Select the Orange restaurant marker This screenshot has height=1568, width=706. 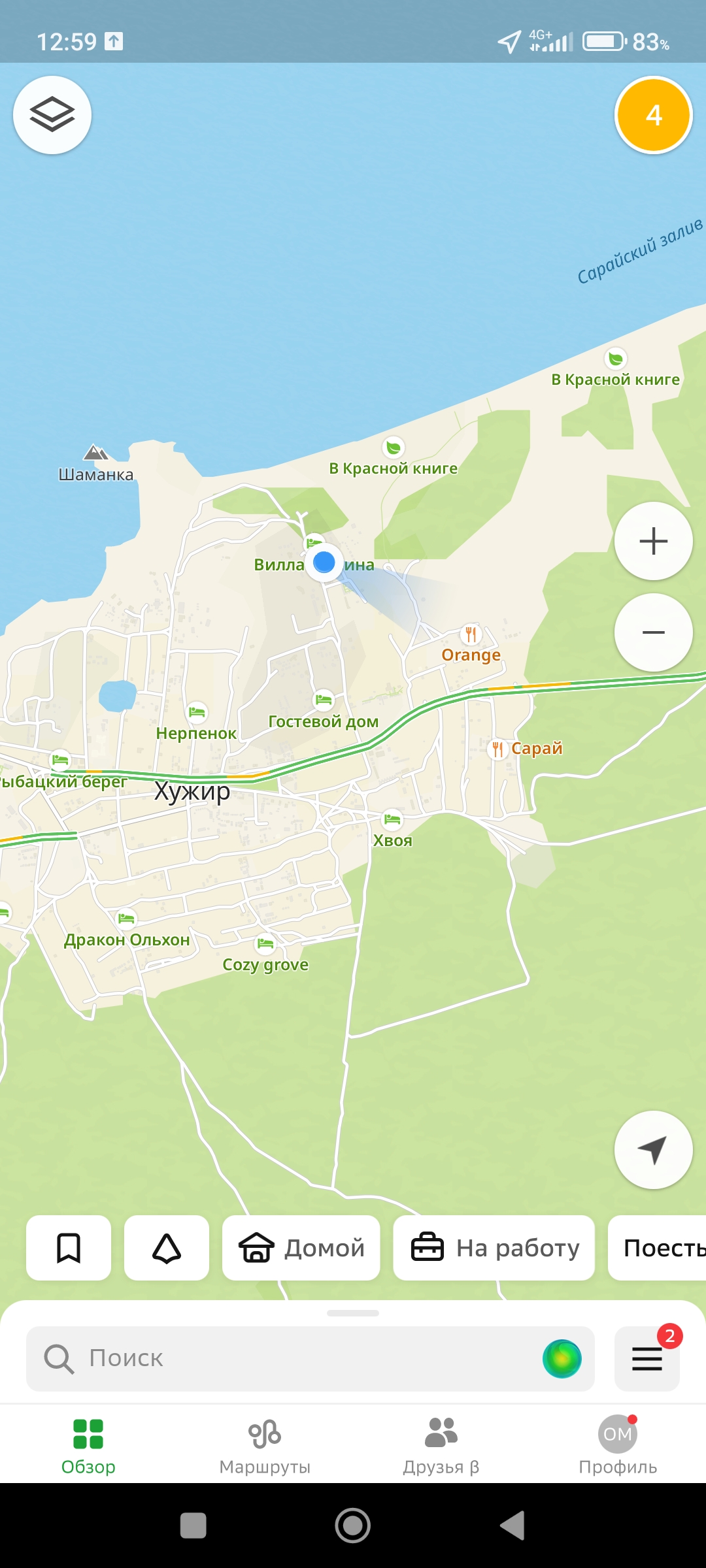pyautogui.click(x=471, y=635)
